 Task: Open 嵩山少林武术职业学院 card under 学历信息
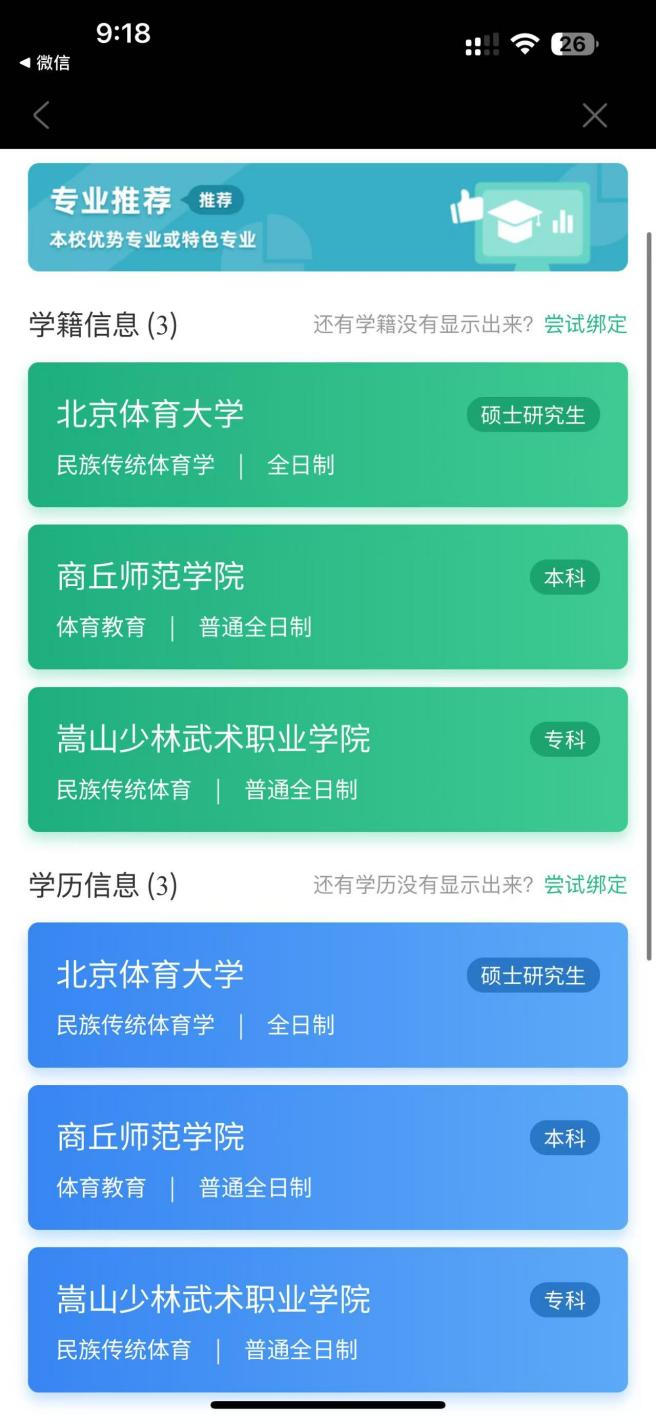tap(327, 1319)
